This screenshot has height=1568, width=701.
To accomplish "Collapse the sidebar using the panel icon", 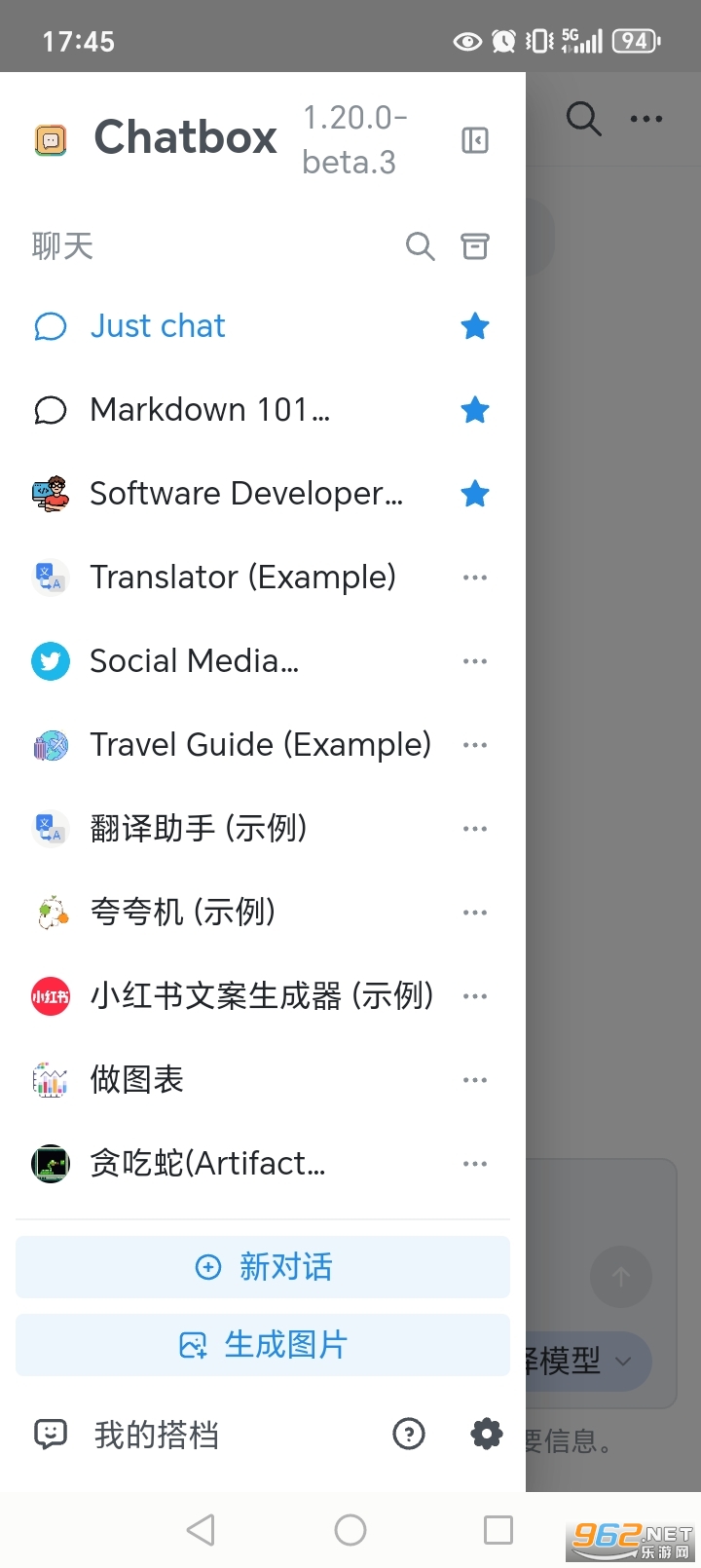I will pyautogui.click(x=473, y=139).
